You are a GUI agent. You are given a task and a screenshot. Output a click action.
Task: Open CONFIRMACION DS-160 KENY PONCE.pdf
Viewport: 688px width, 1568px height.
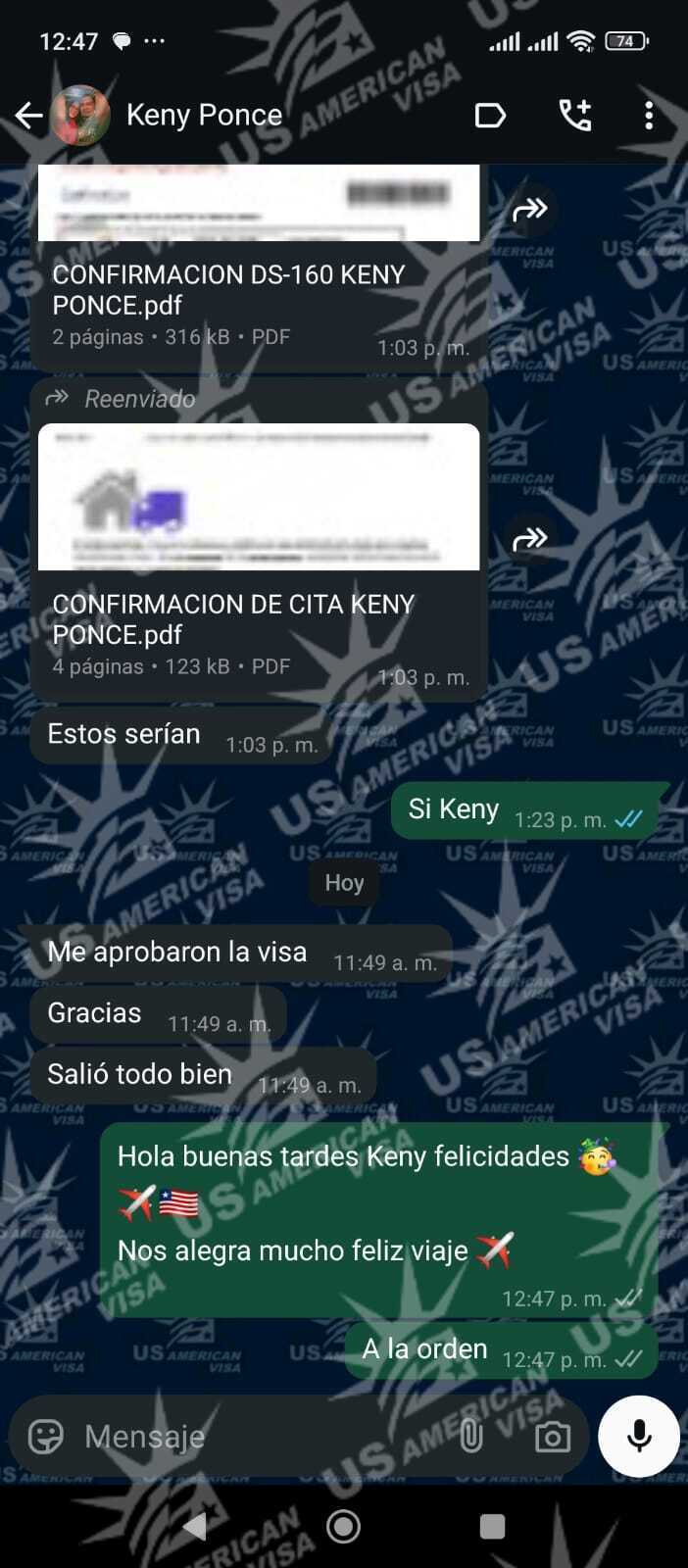259,289
